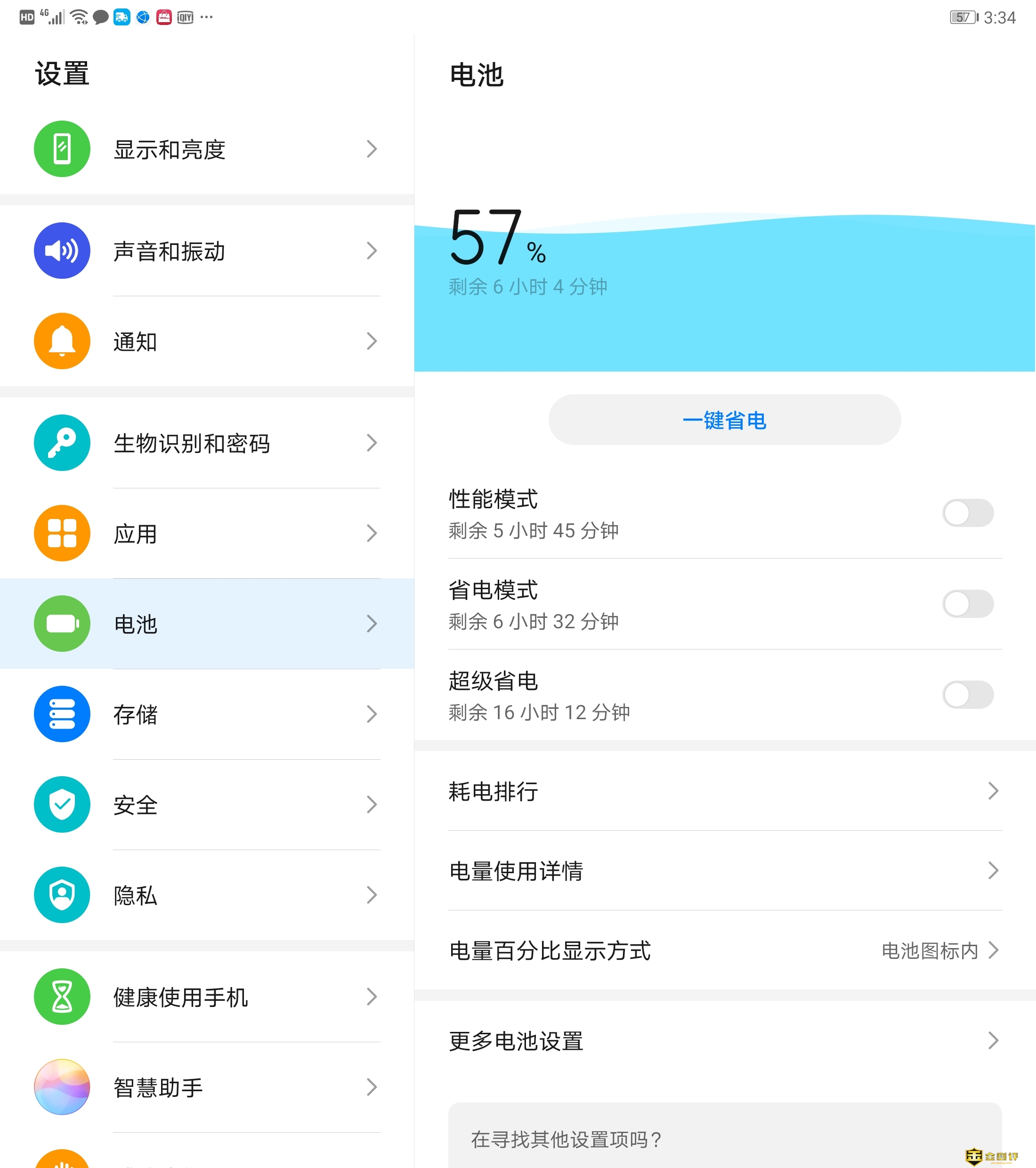Image resolution: width=1036 pixels, height=1168 pixels.
Task: Open 应用 settings
Action: pos(206,533)
